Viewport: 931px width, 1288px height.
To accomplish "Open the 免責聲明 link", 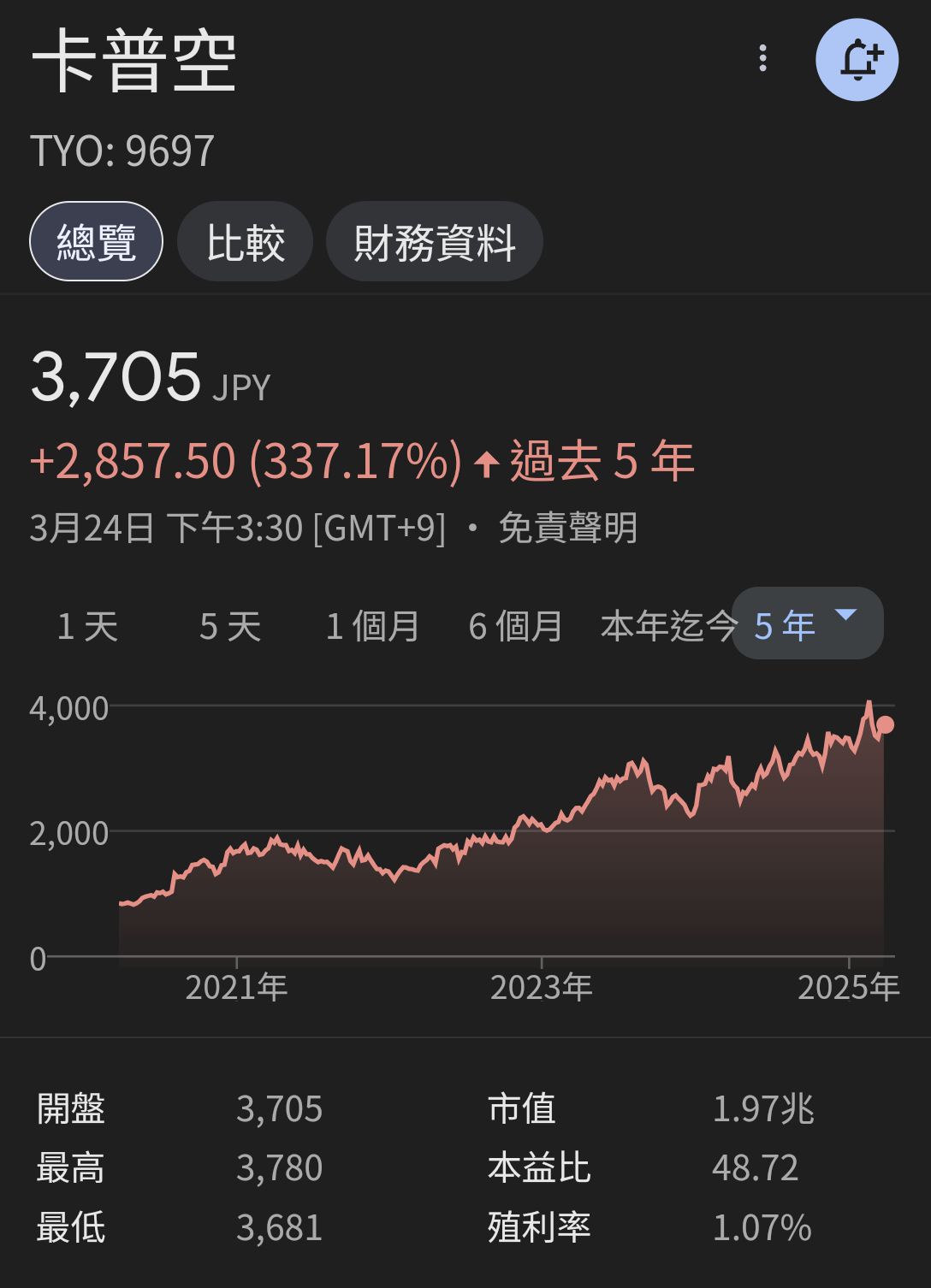I will point(567,528).
